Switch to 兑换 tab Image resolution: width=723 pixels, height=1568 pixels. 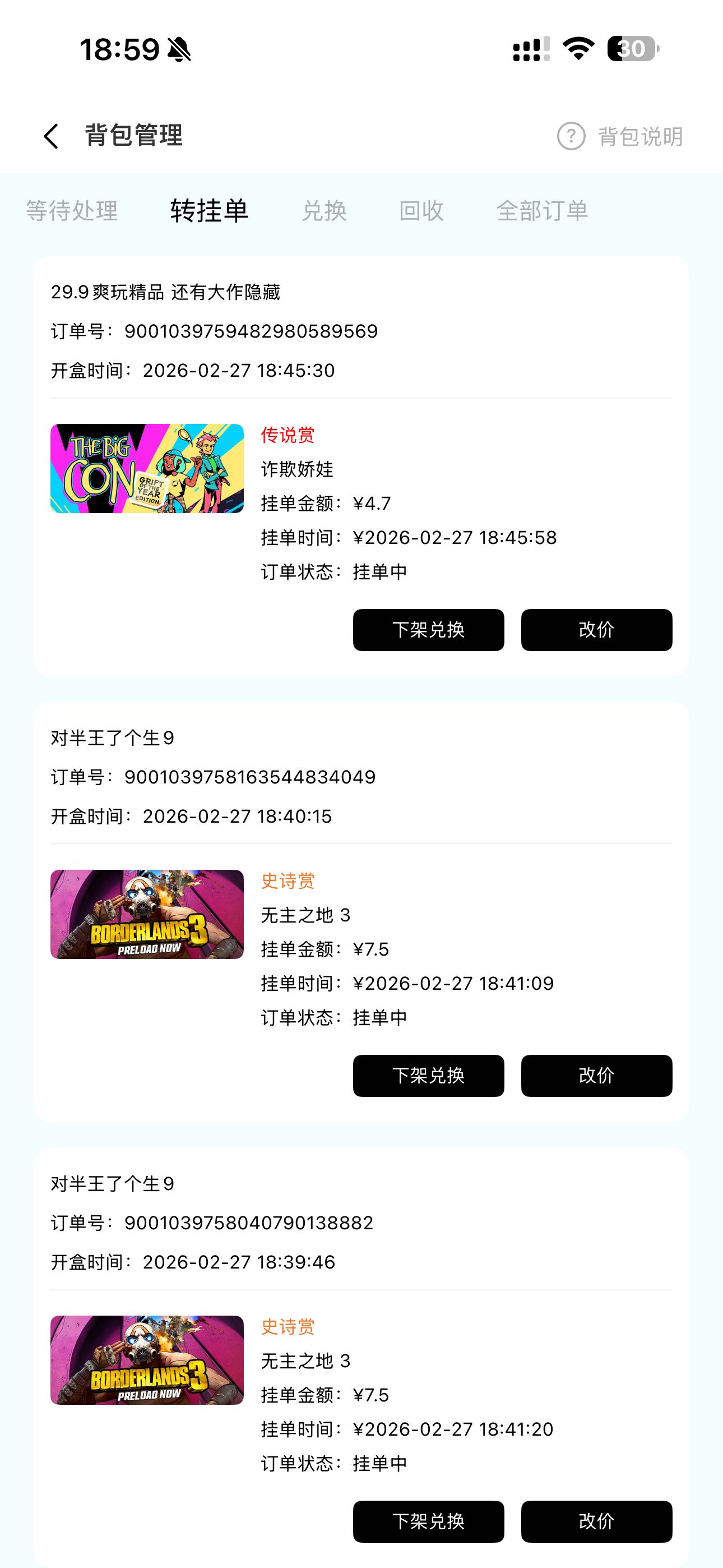324,211
